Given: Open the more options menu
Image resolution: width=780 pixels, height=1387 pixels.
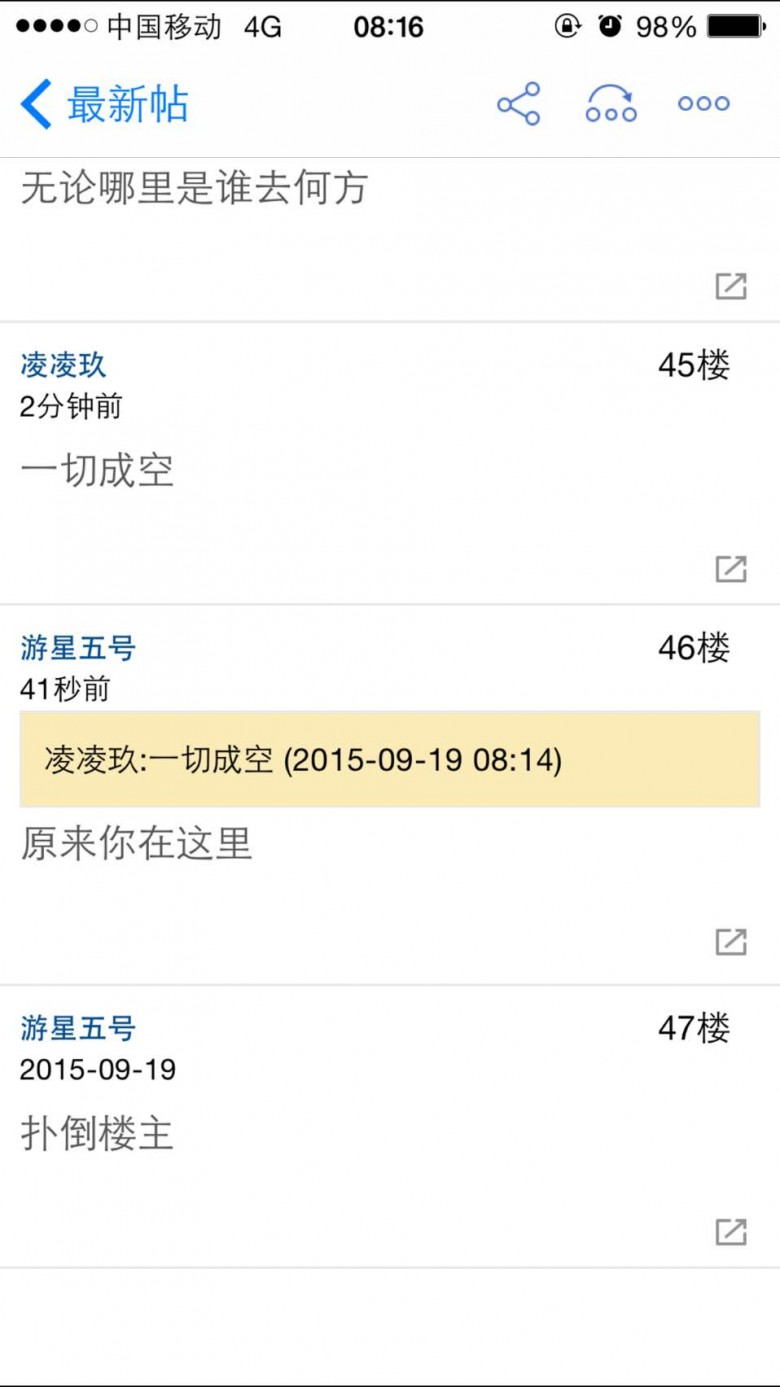Looking at the screenshot, I should tap(703, 104).
